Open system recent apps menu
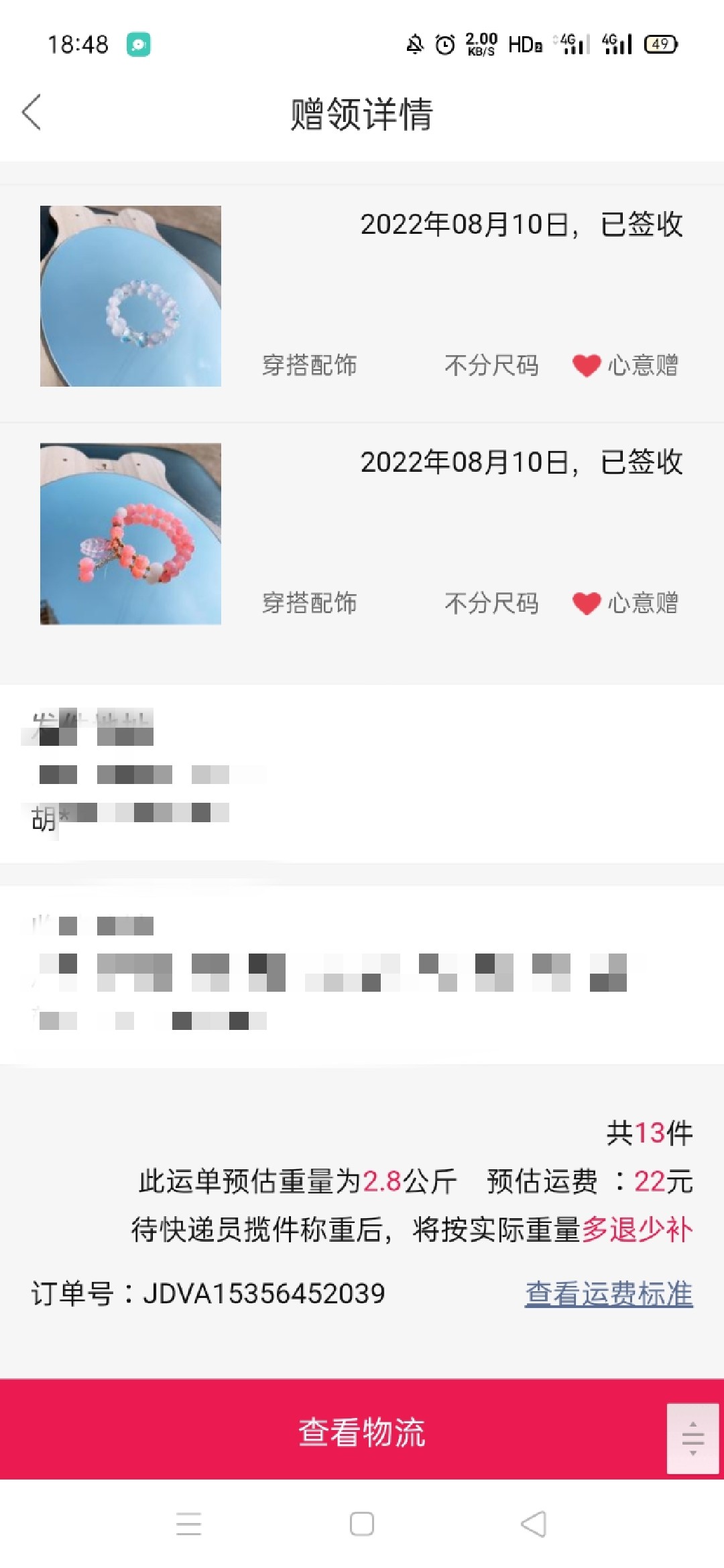 point(188,1524)
